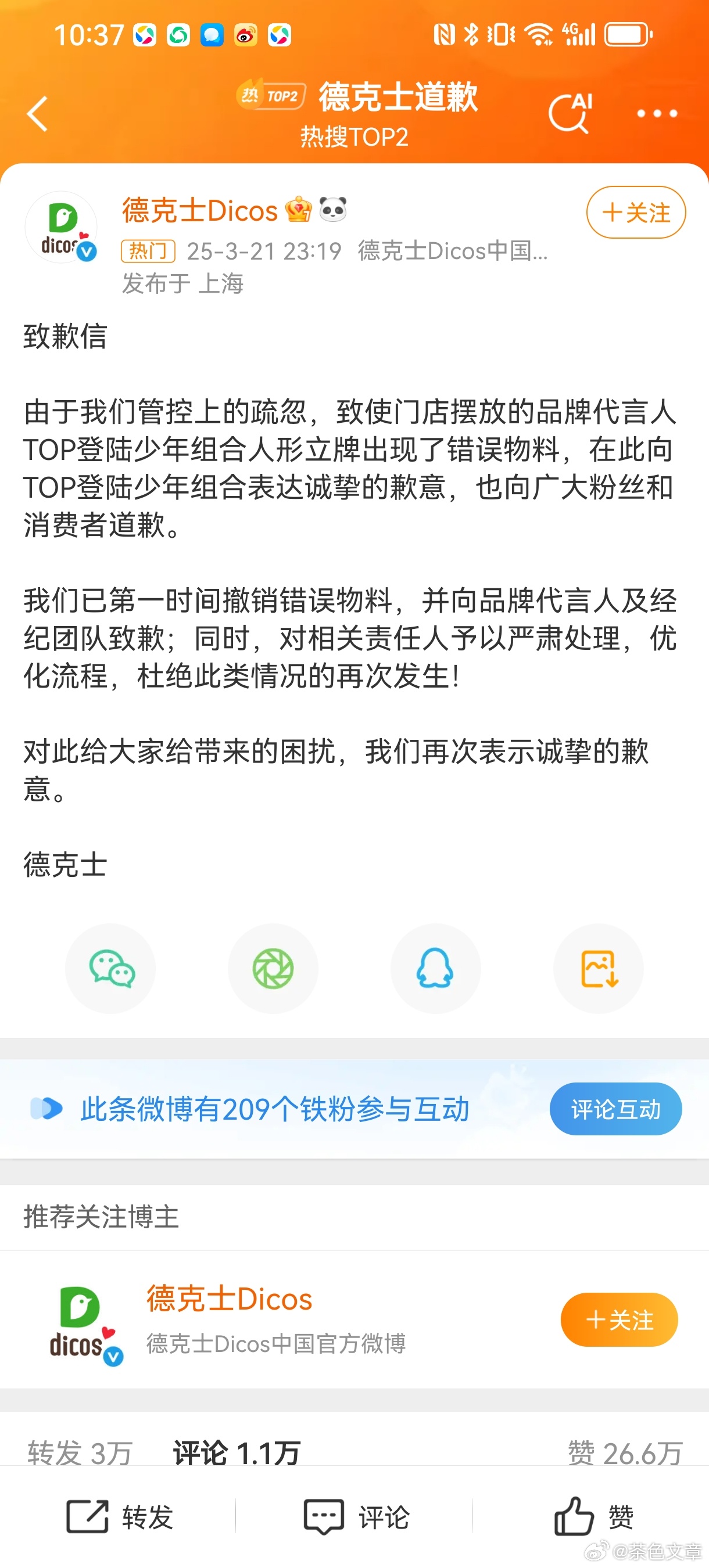Image resolution: width=709 pixels, height=1568 pixels.
Task: Open the 德克士Dicos post author avatar
Action: tap(61, 227)
